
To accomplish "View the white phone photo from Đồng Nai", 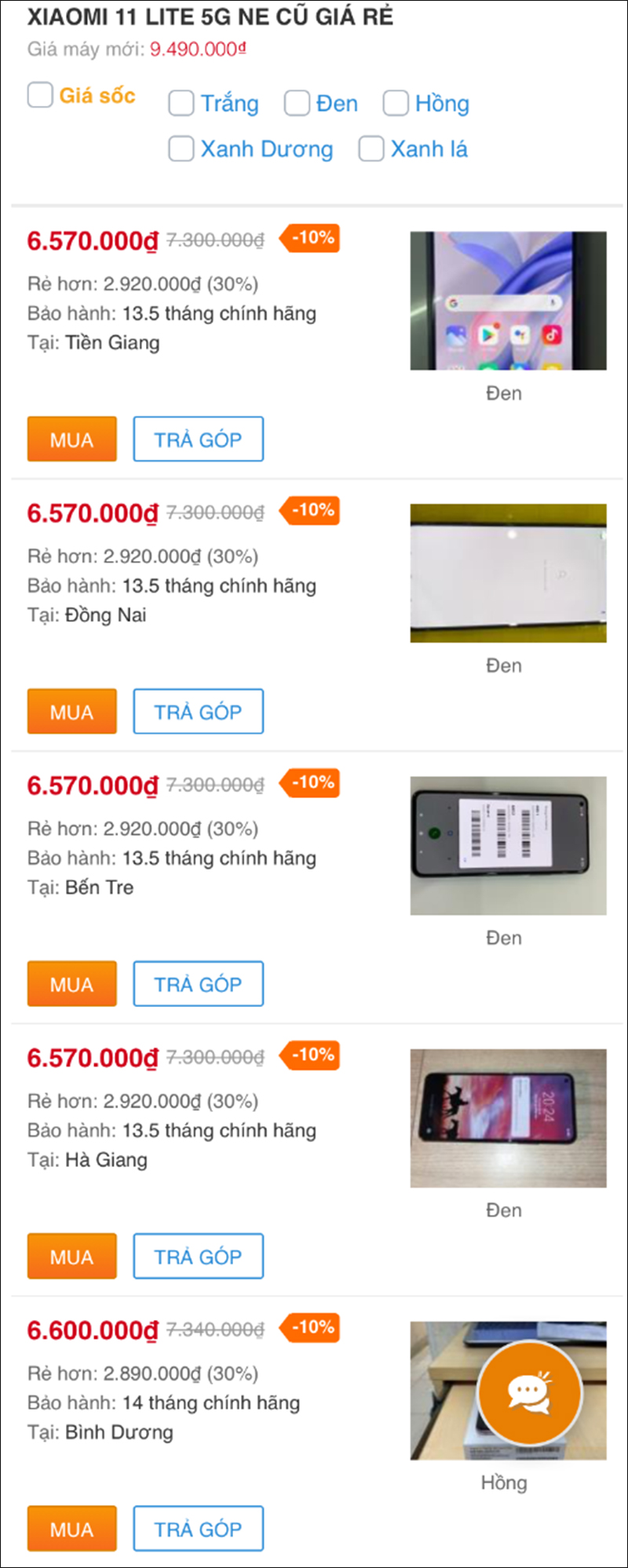I will click(507, 571).
